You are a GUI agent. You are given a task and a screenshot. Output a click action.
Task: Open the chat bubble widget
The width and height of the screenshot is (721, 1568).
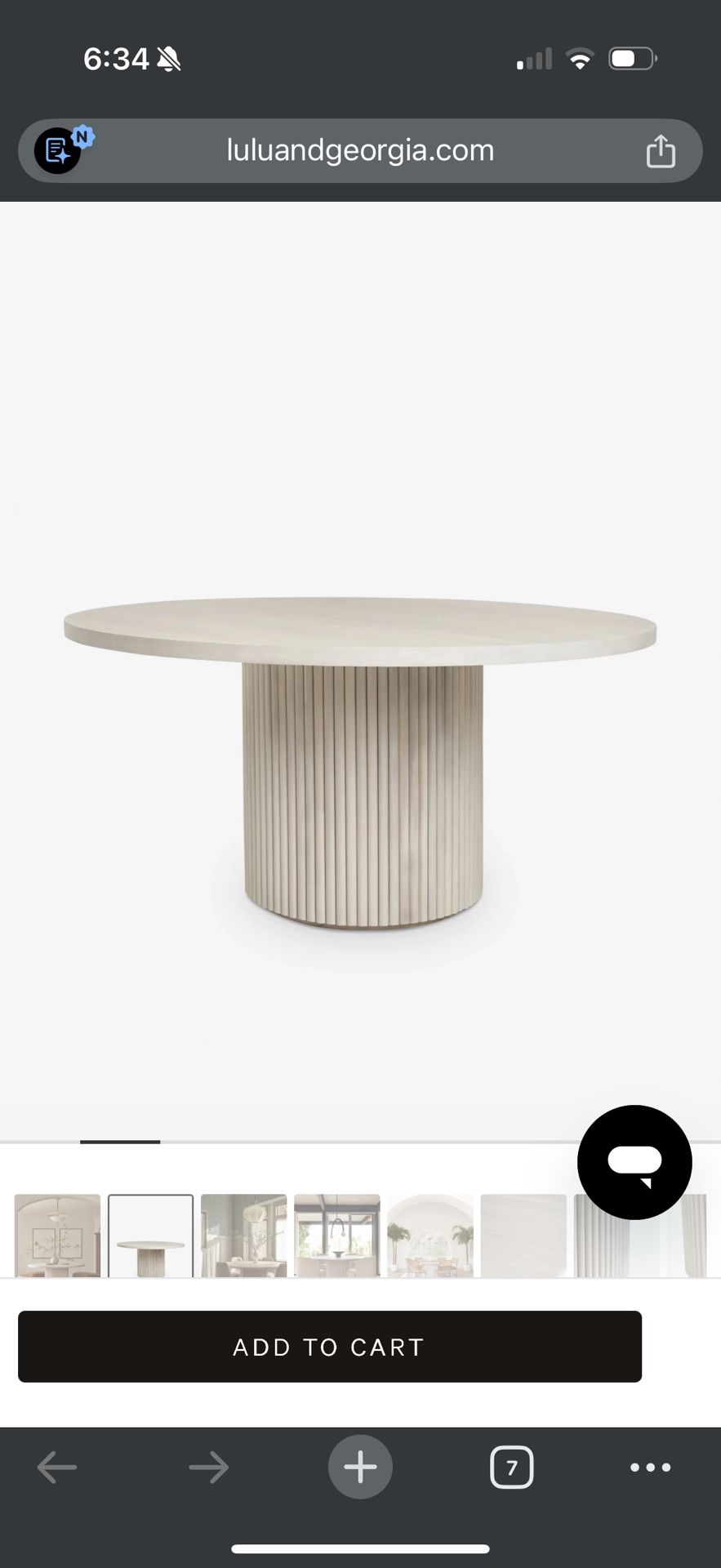click(x=634, y=1163)
